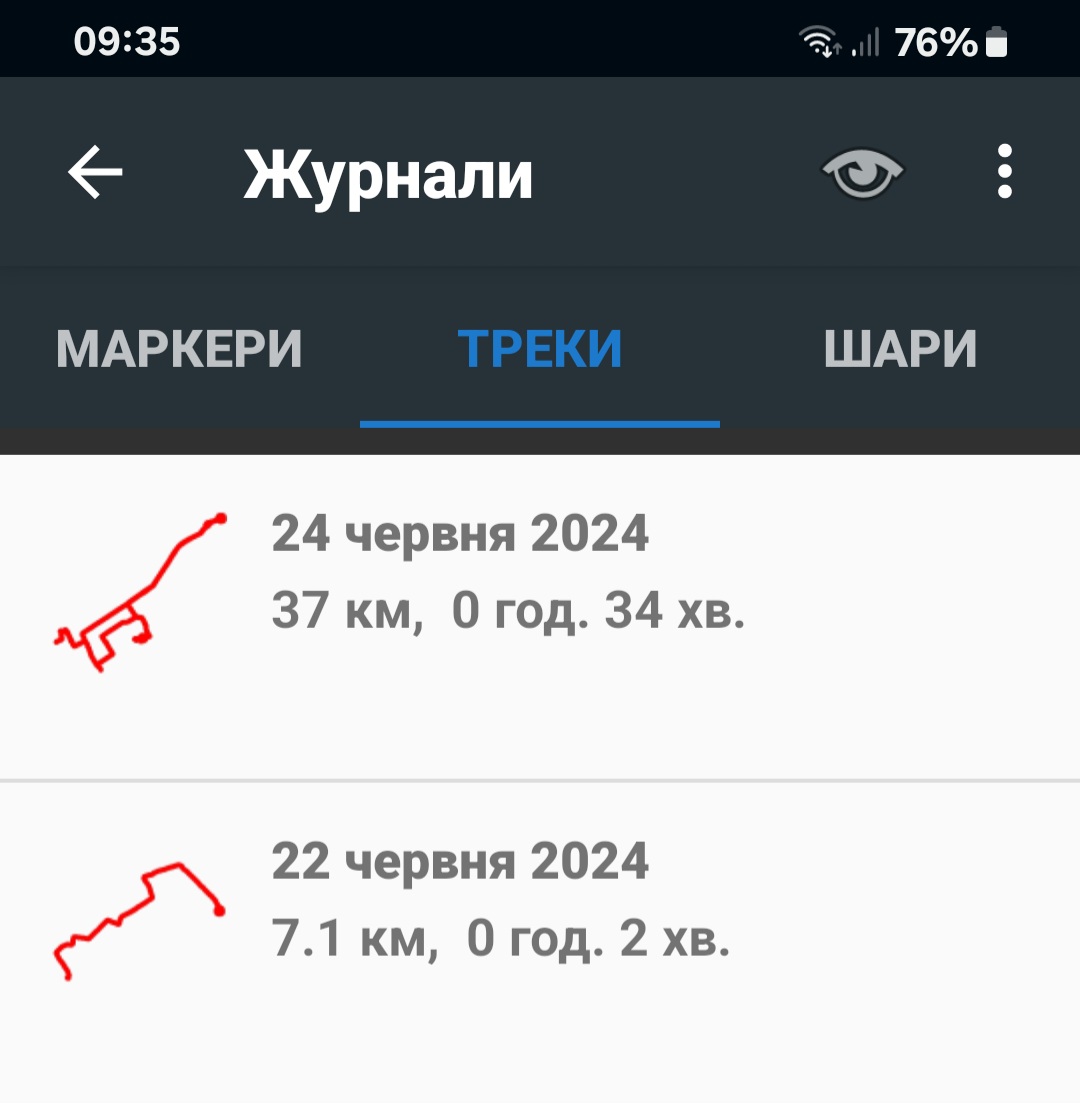Viewport: 1080px width, 1103px height.
Task: Go back from the Журнали screen
Action: (x=95, y=173)
